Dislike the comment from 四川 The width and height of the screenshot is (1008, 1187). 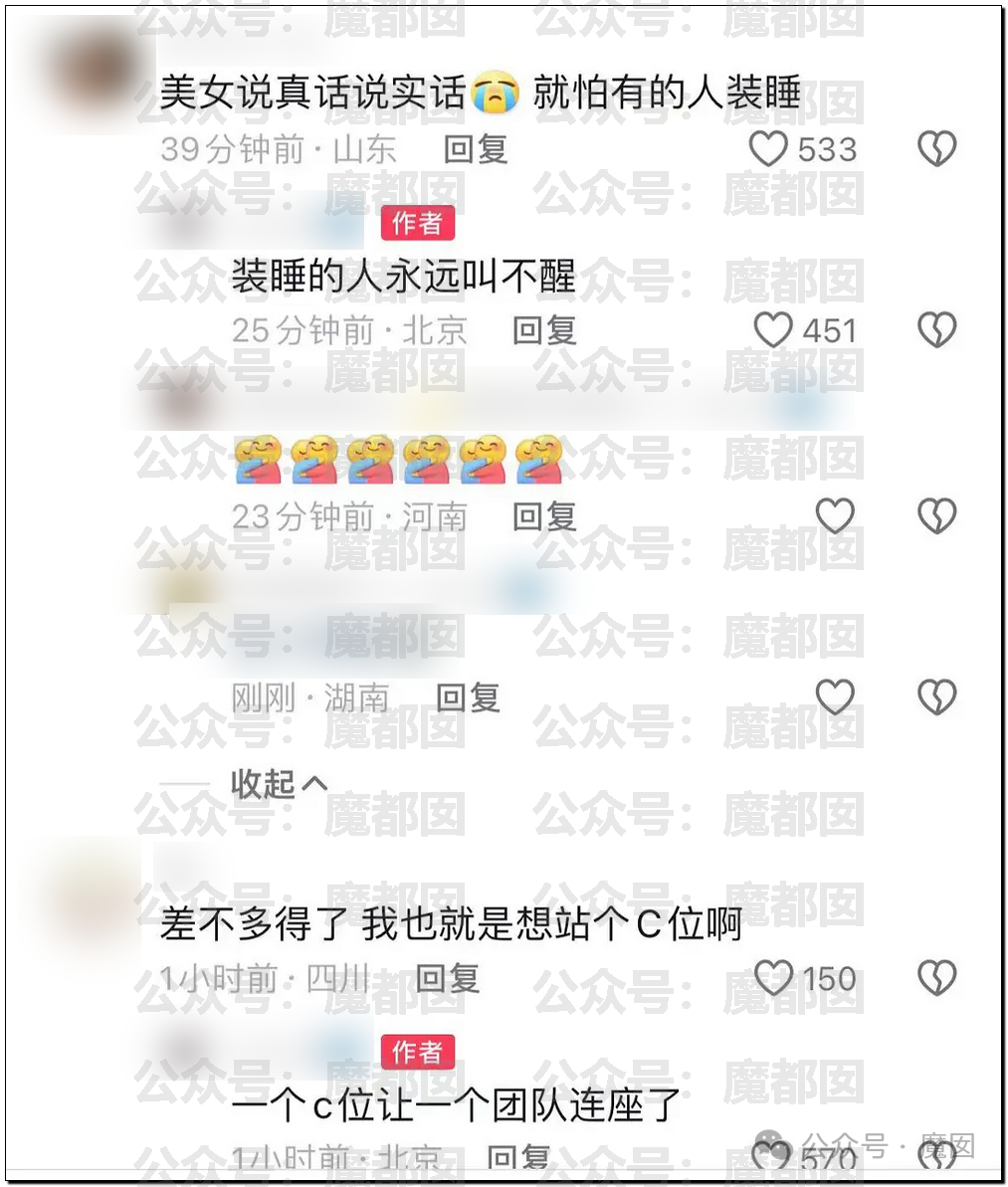click(936, 978)
